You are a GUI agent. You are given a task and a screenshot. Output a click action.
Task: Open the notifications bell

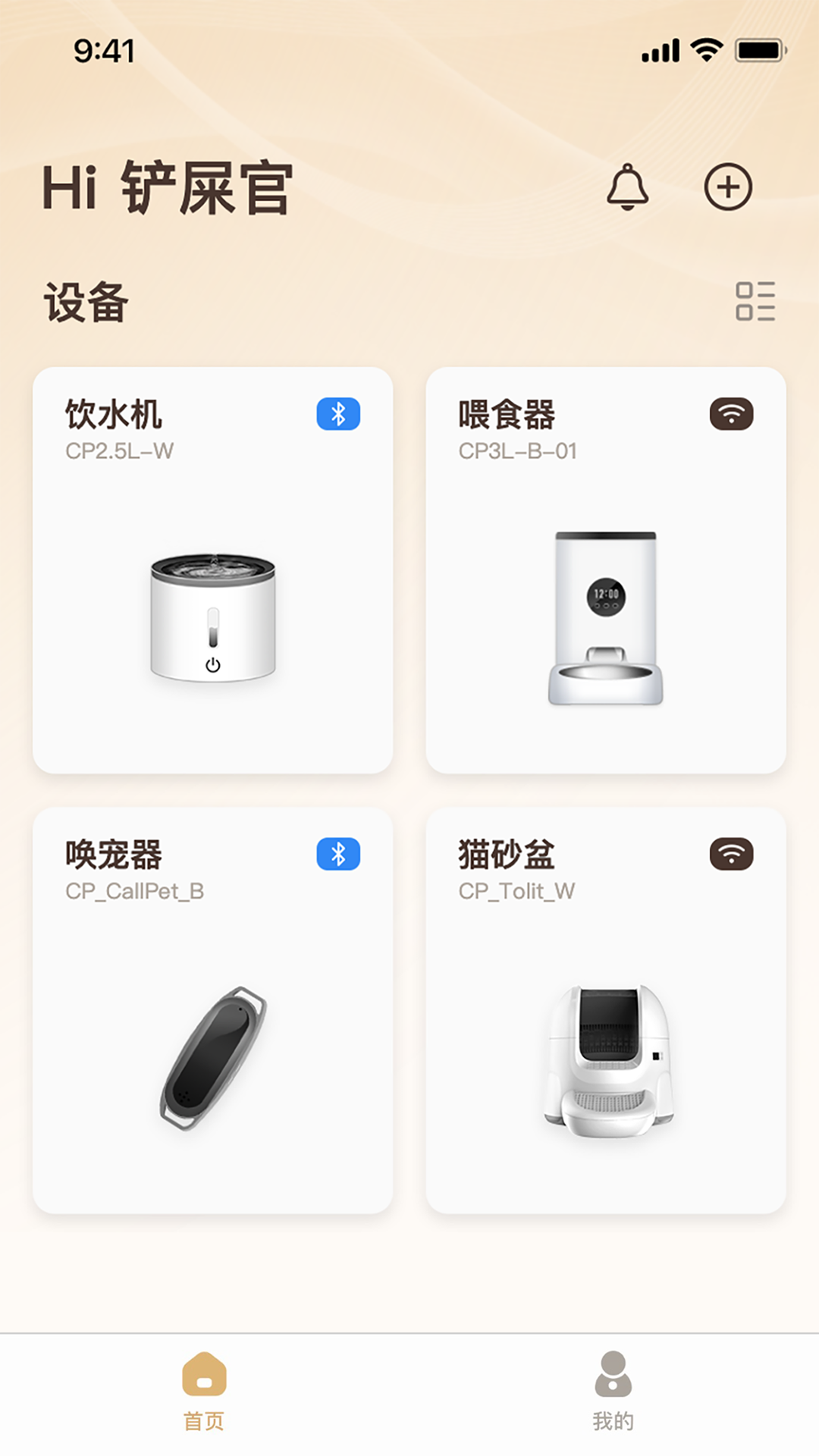[x=627, y=187]
